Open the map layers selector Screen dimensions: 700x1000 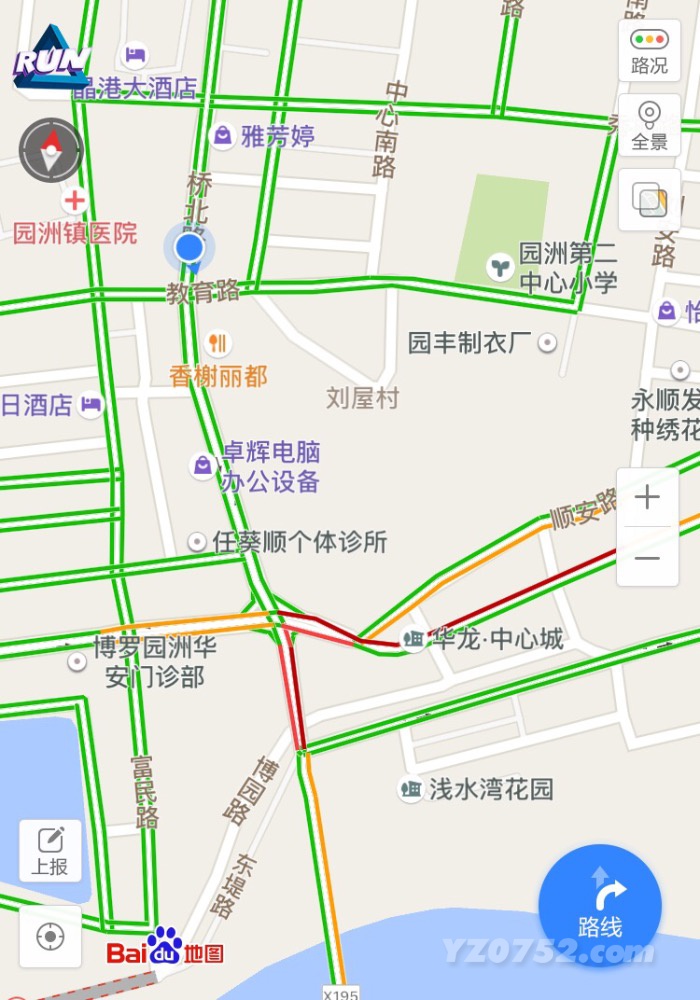pyautogui.click(x=649, y=200)
